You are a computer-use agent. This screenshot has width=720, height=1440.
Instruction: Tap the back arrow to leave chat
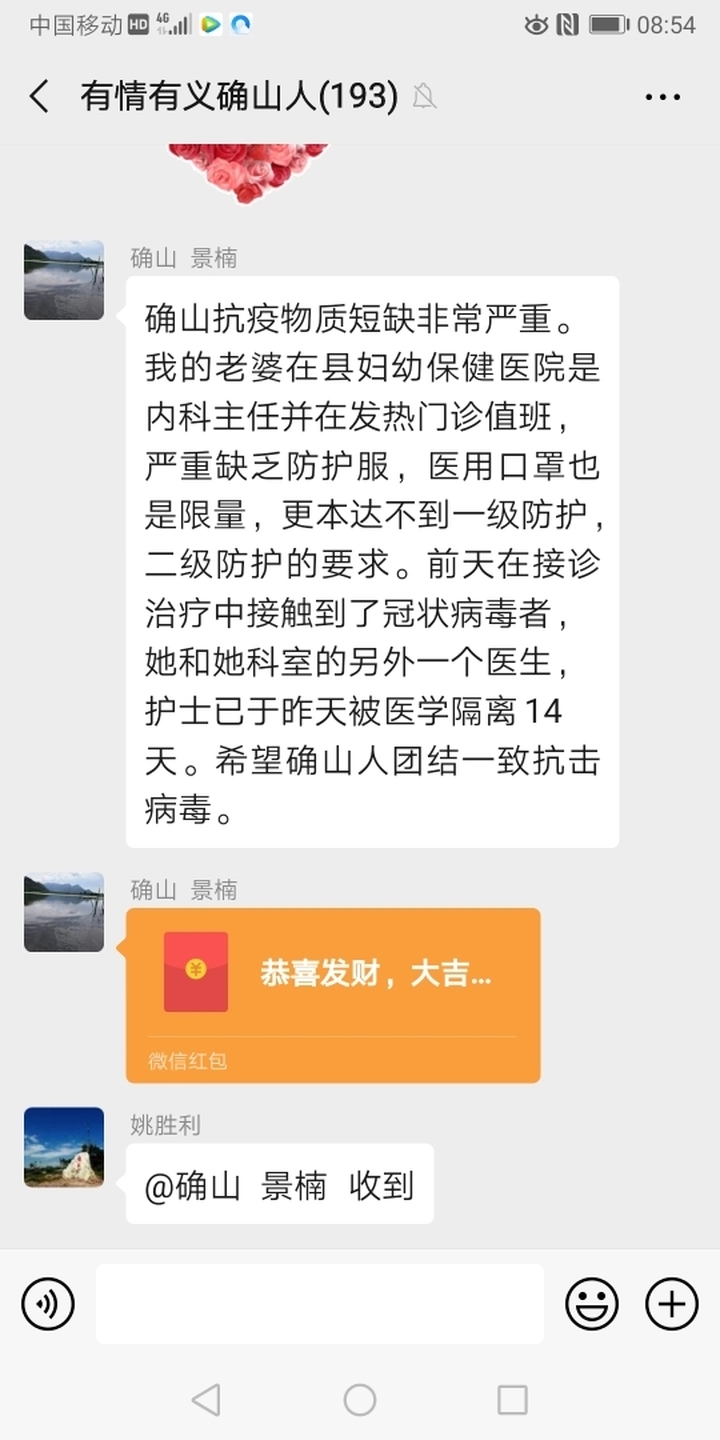(37, 97)
